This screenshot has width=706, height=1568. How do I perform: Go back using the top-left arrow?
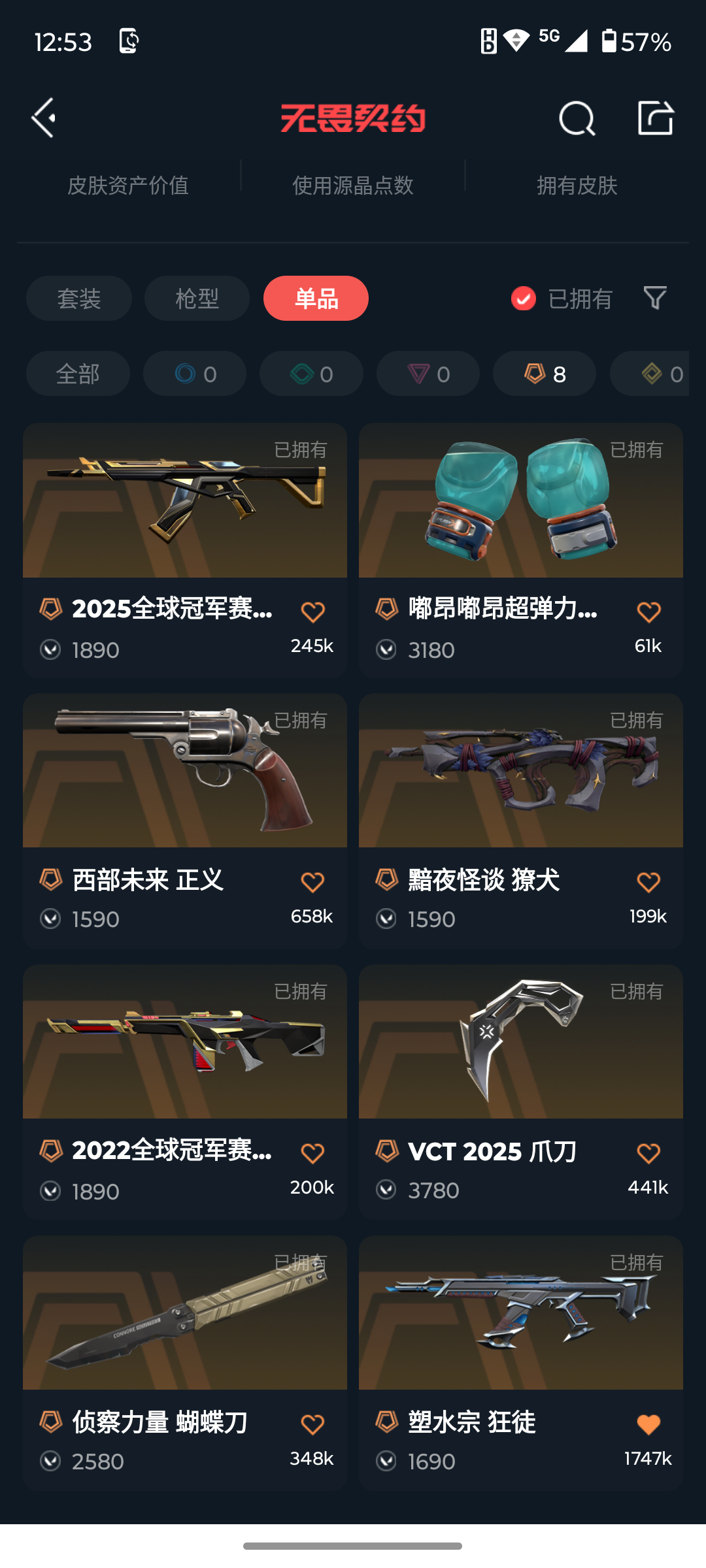click(44, 118)
